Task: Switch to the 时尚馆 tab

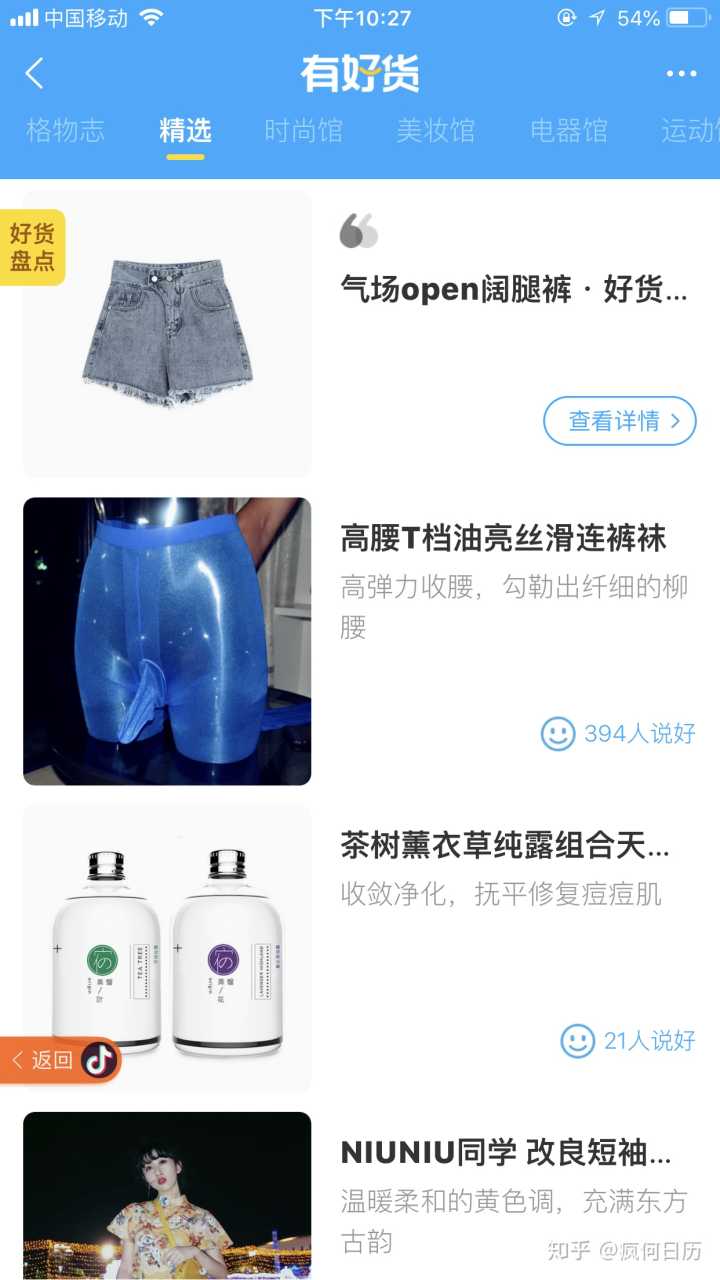Action: [303, 130]
